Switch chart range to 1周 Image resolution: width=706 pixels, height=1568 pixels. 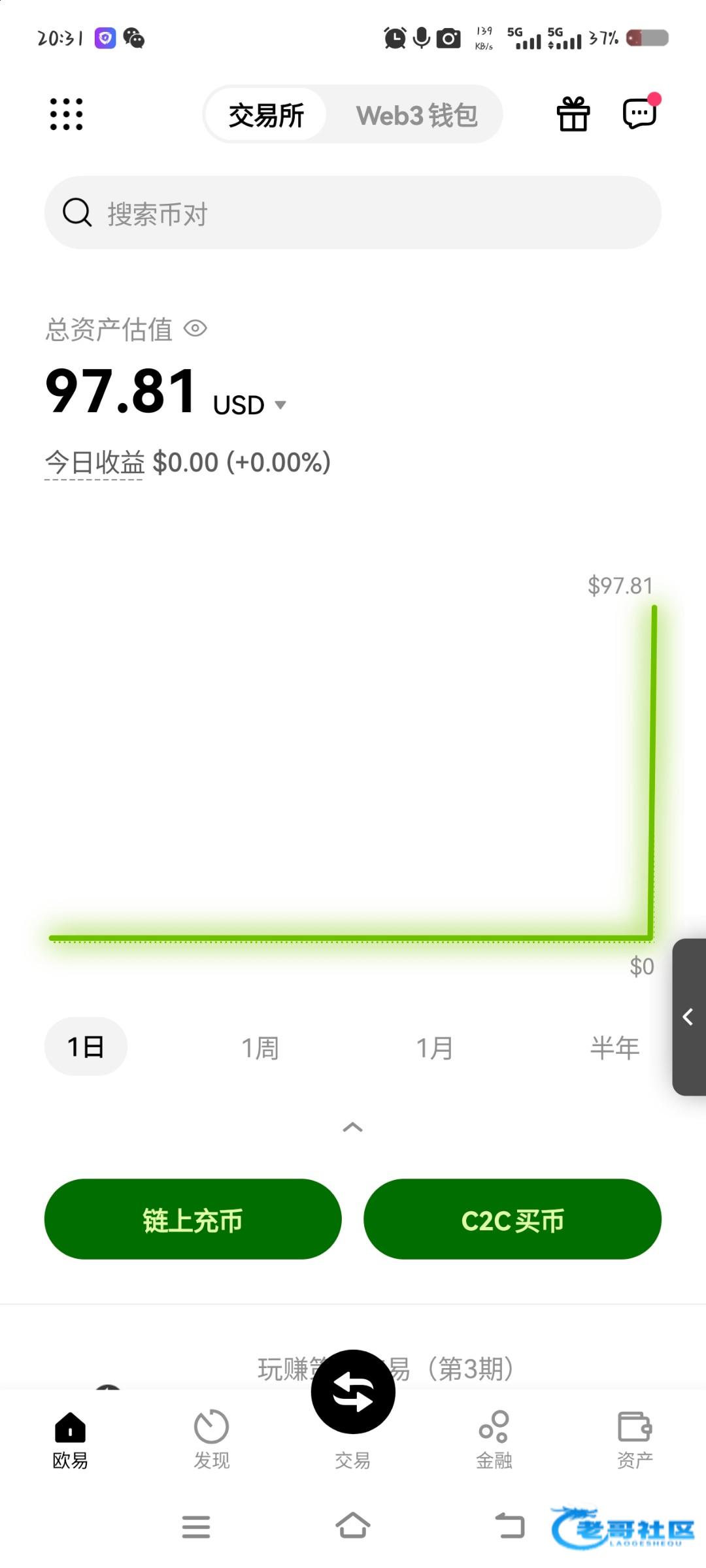pyautogui.click(x=260, y=1048)
